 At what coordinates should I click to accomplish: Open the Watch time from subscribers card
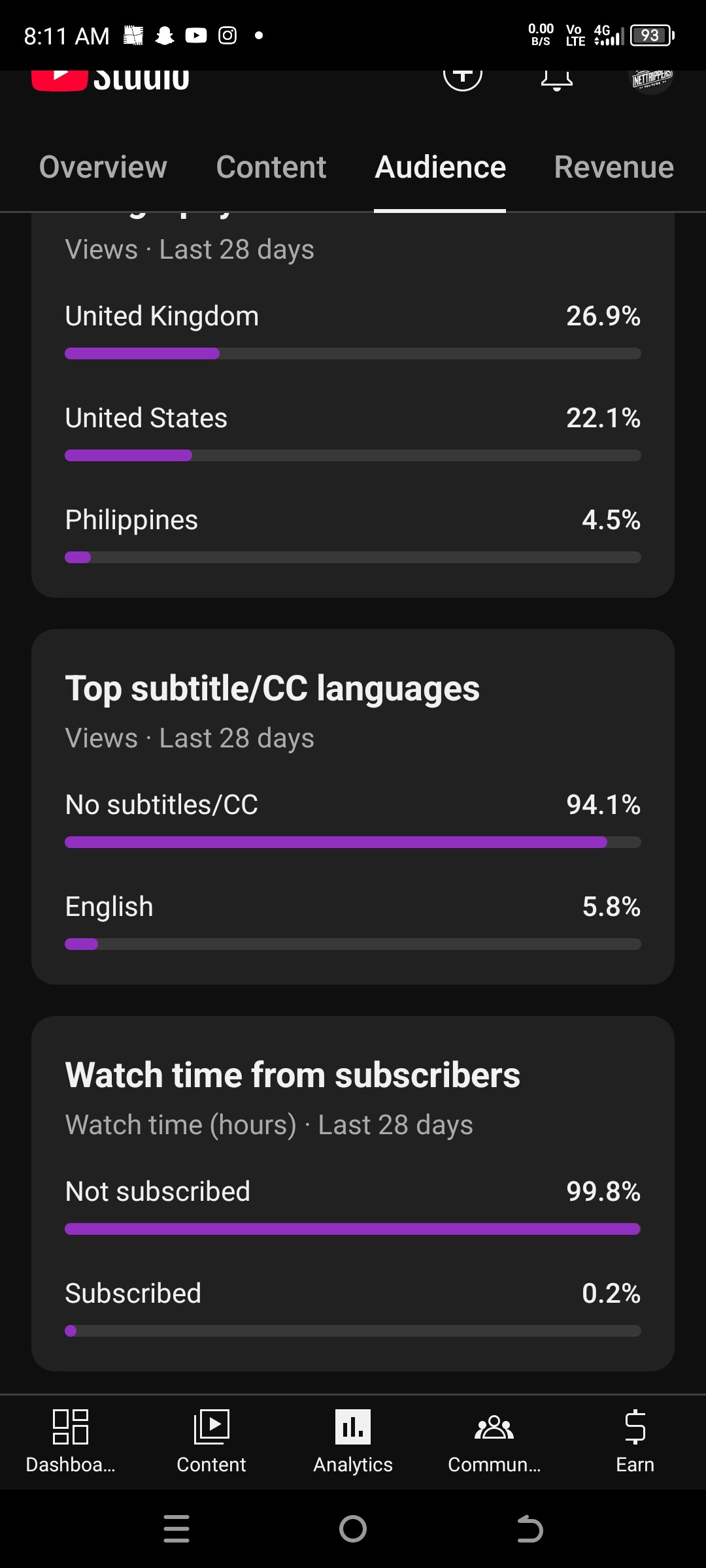click(x=353, y=1194)
